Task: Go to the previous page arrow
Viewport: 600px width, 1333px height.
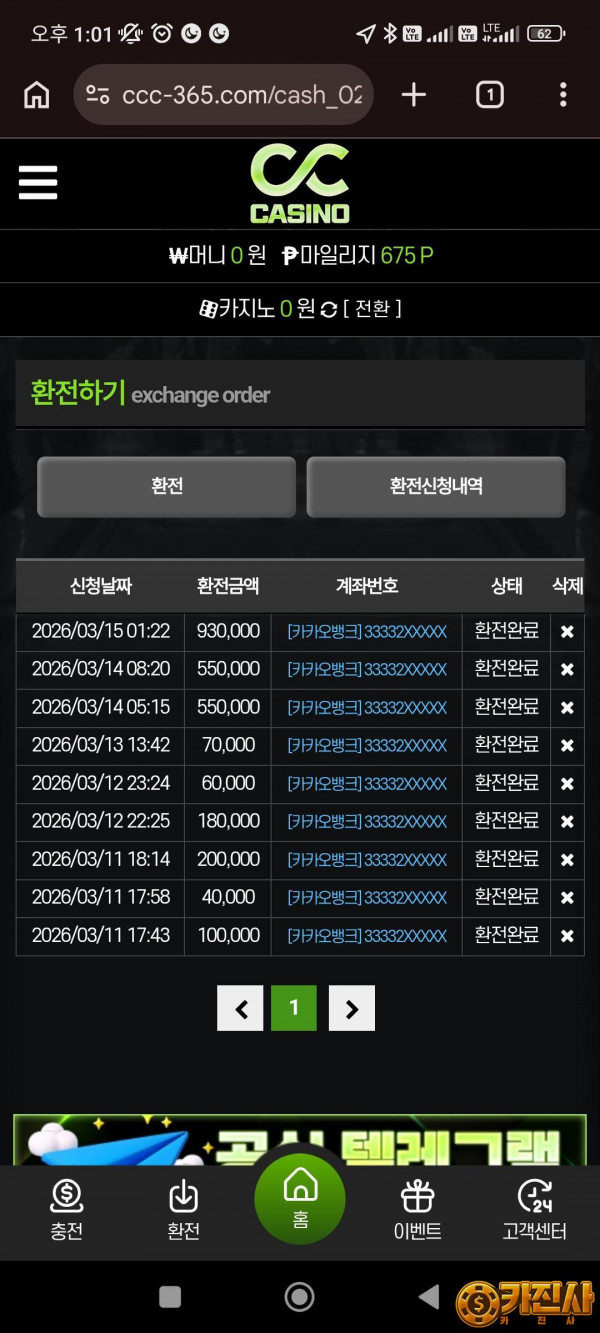Action: (x=240, y=1009)
